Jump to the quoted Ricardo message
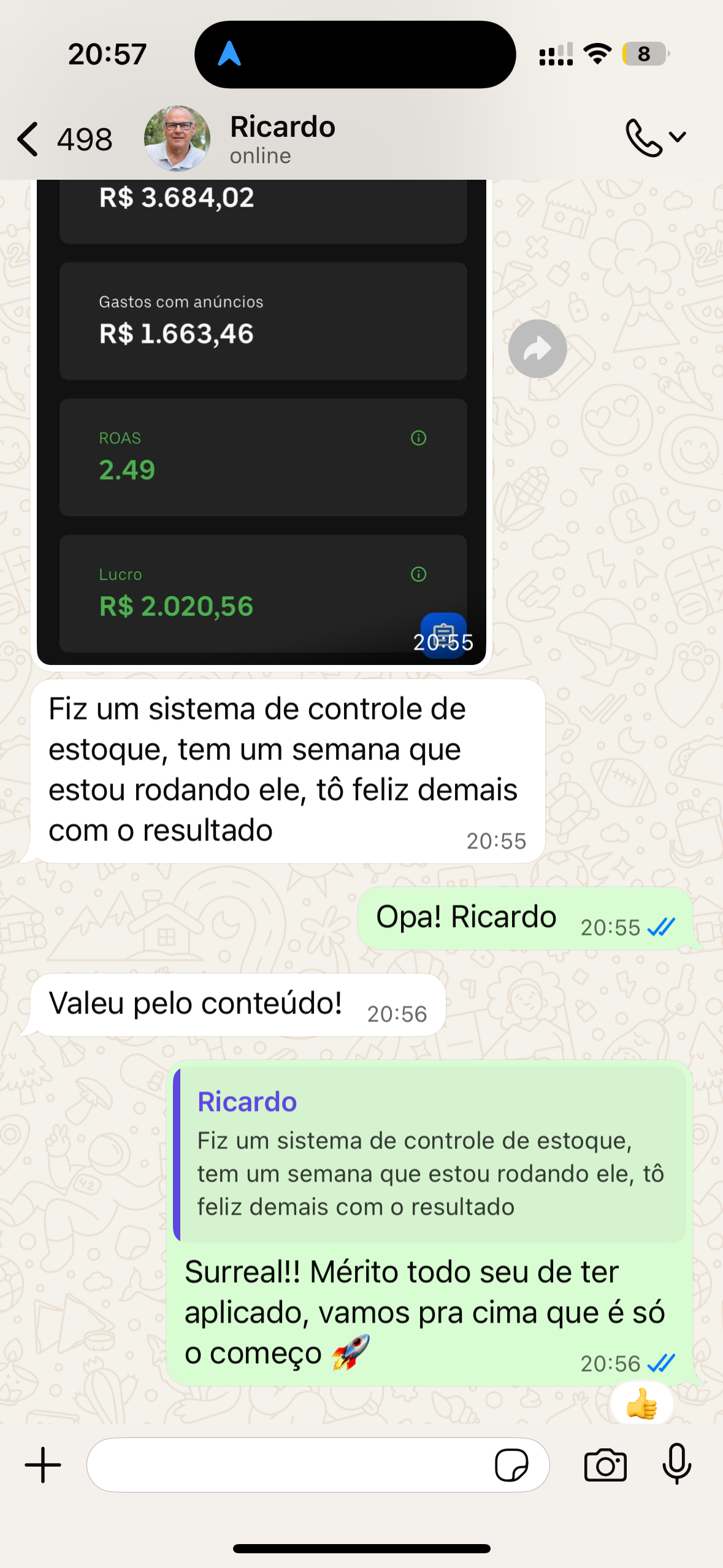 point(429,1155)
